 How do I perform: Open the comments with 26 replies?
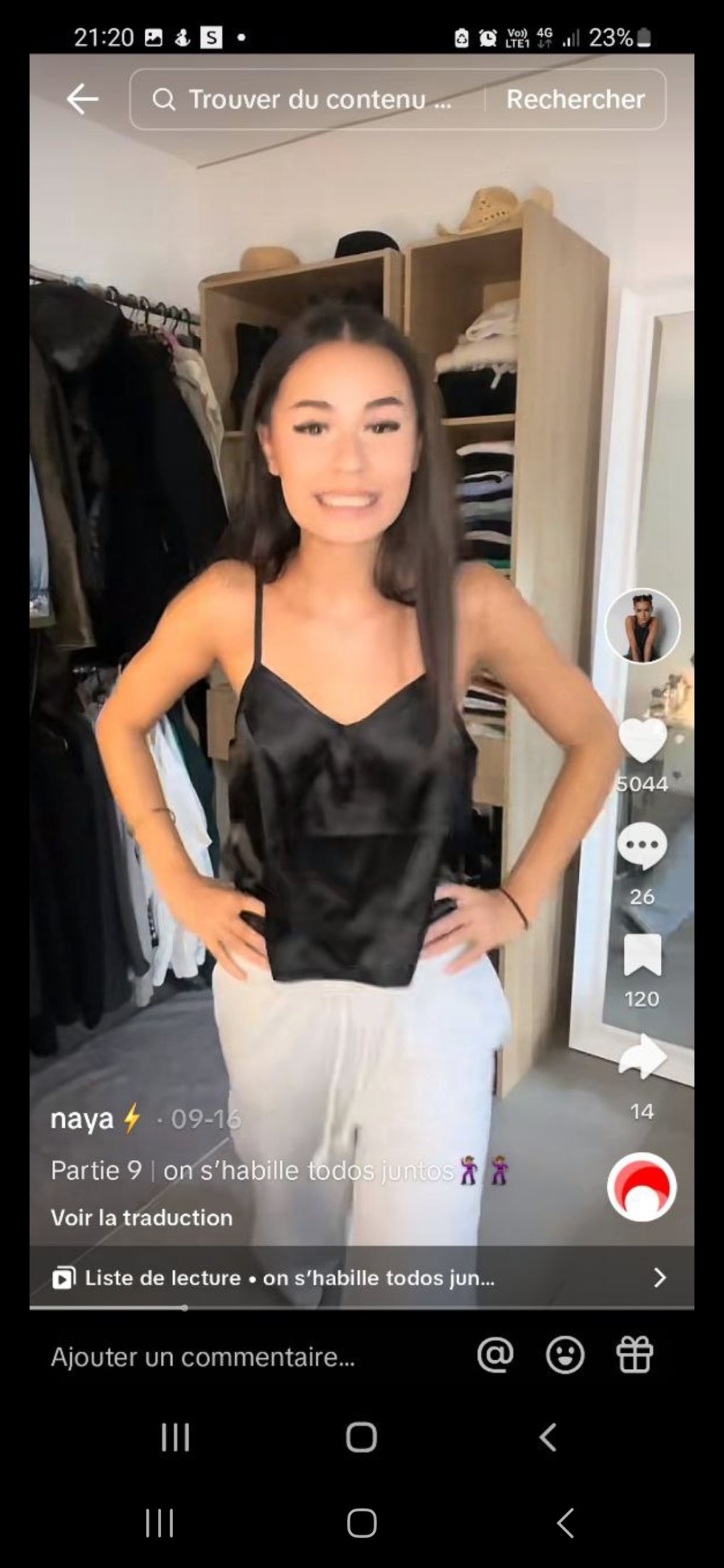tap(642, 846)
